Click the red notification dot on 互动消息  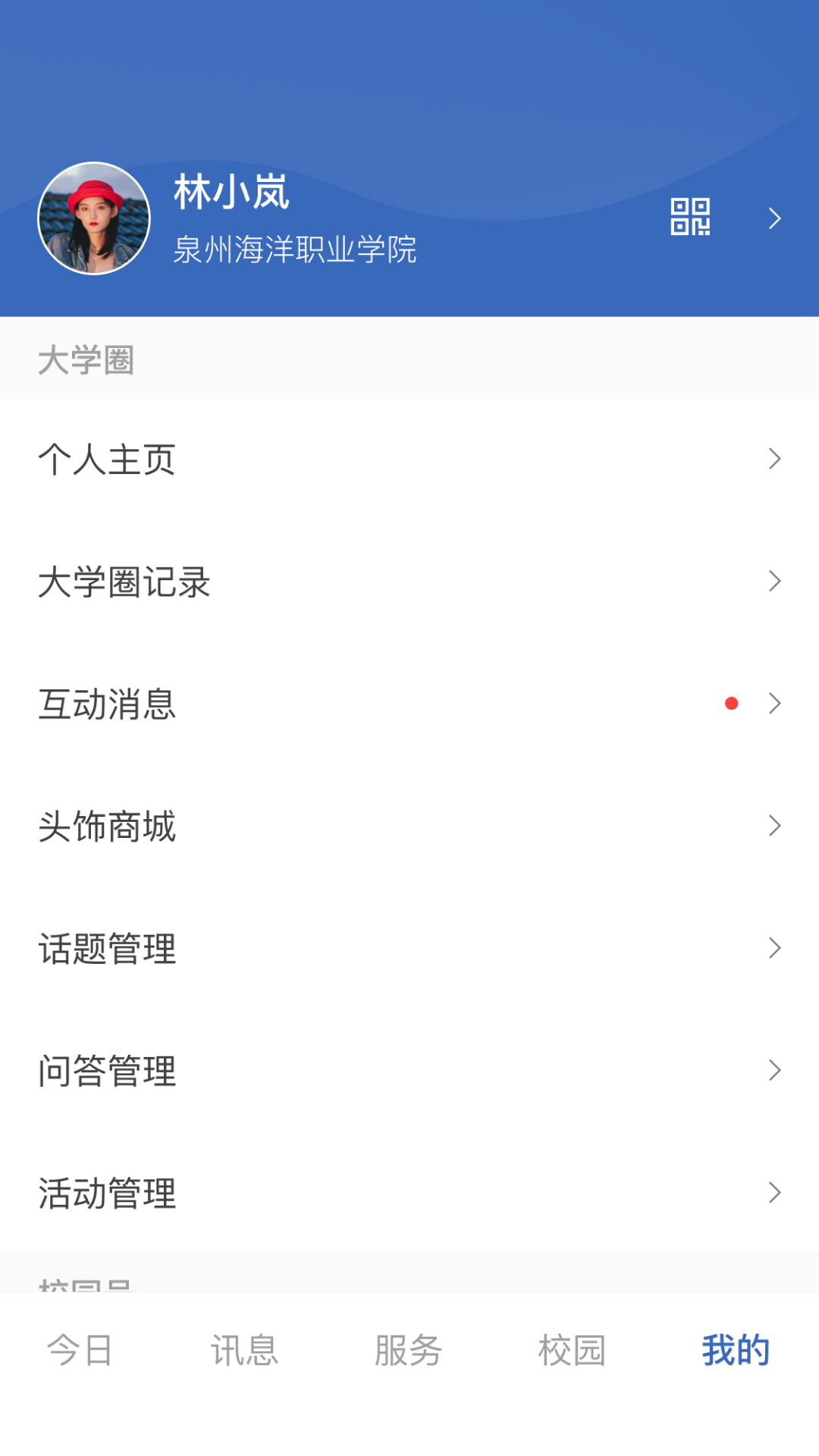click(730, 704)
